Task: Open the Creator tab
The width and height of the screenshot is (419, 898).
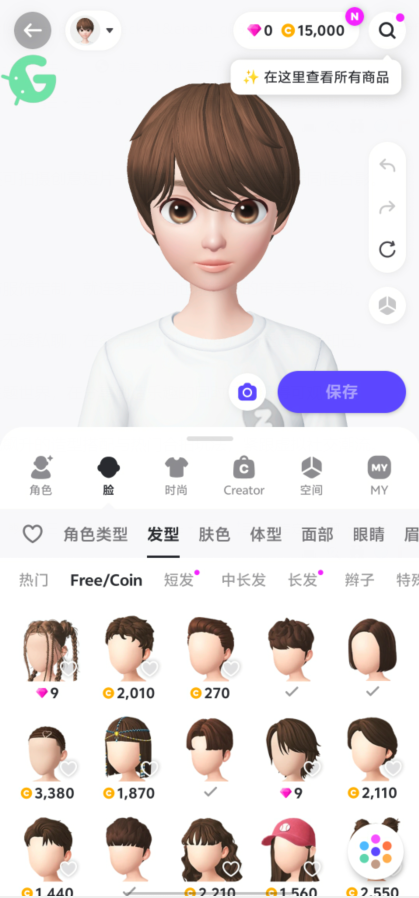Action: [x=244, y=476]
